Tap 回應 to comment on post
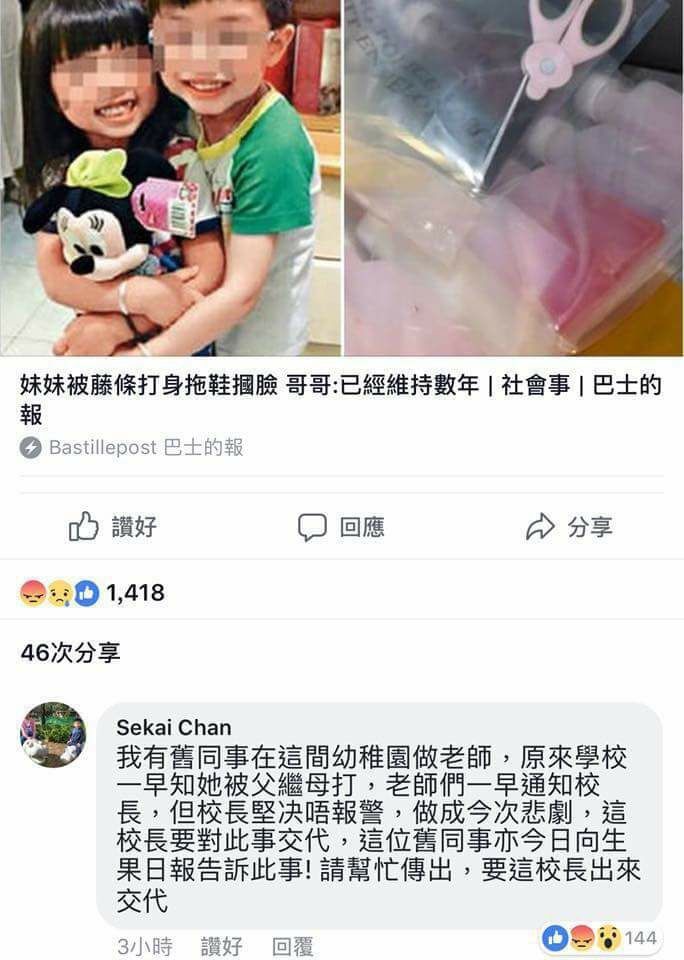684x960 pixels. 341,527
